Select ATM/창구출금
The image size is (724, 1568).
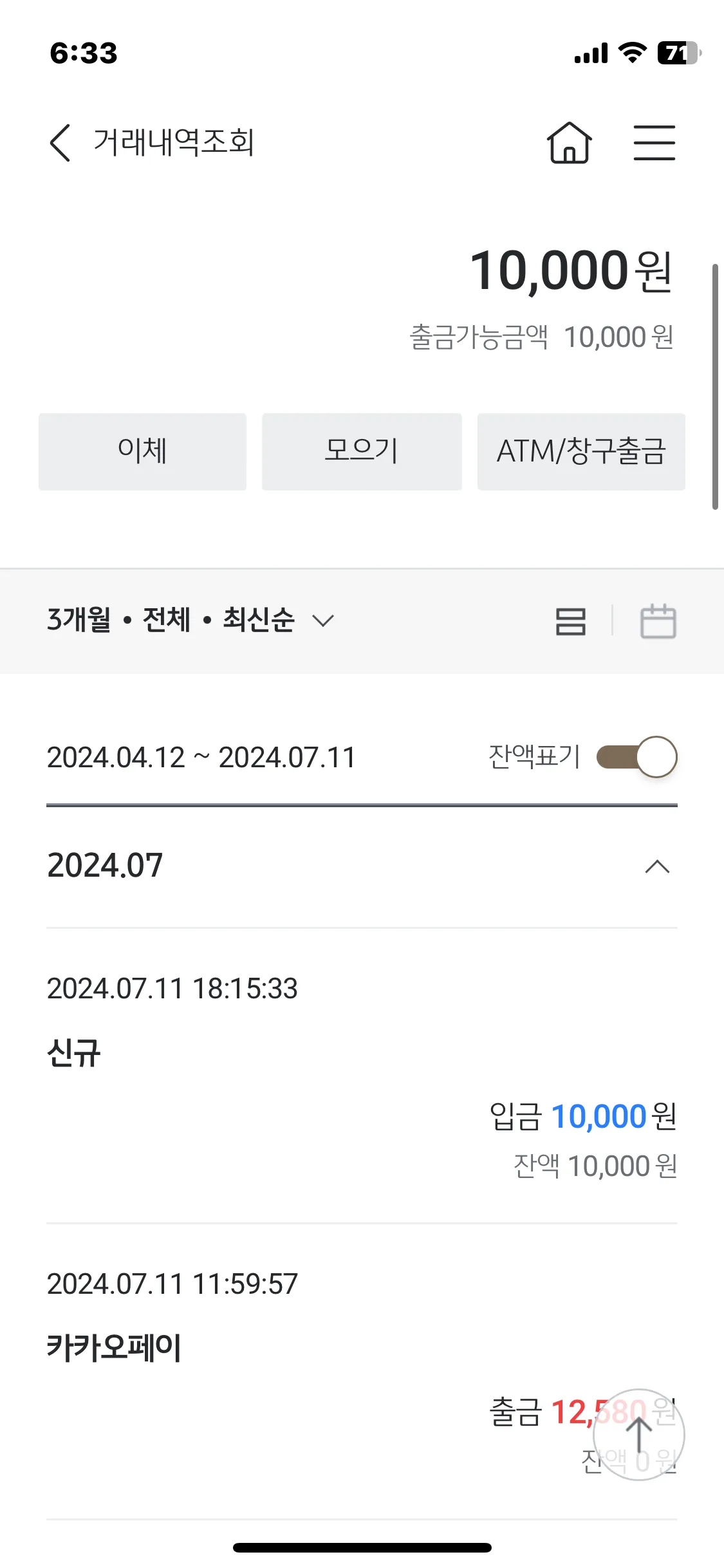581,451
